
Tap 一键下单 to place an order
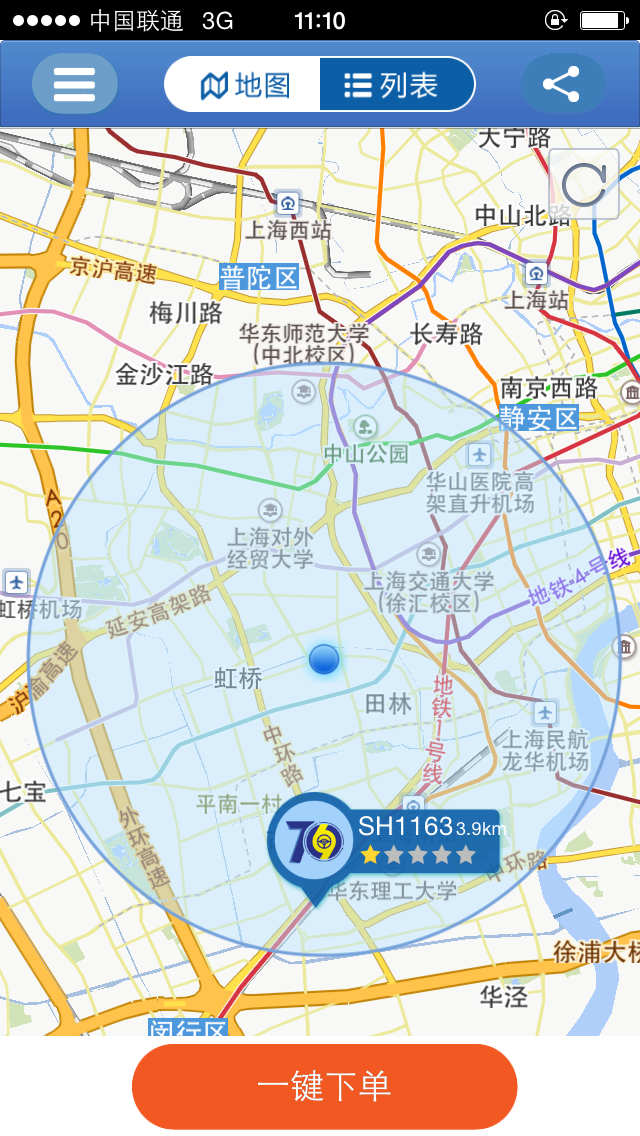coord(324,1087)
